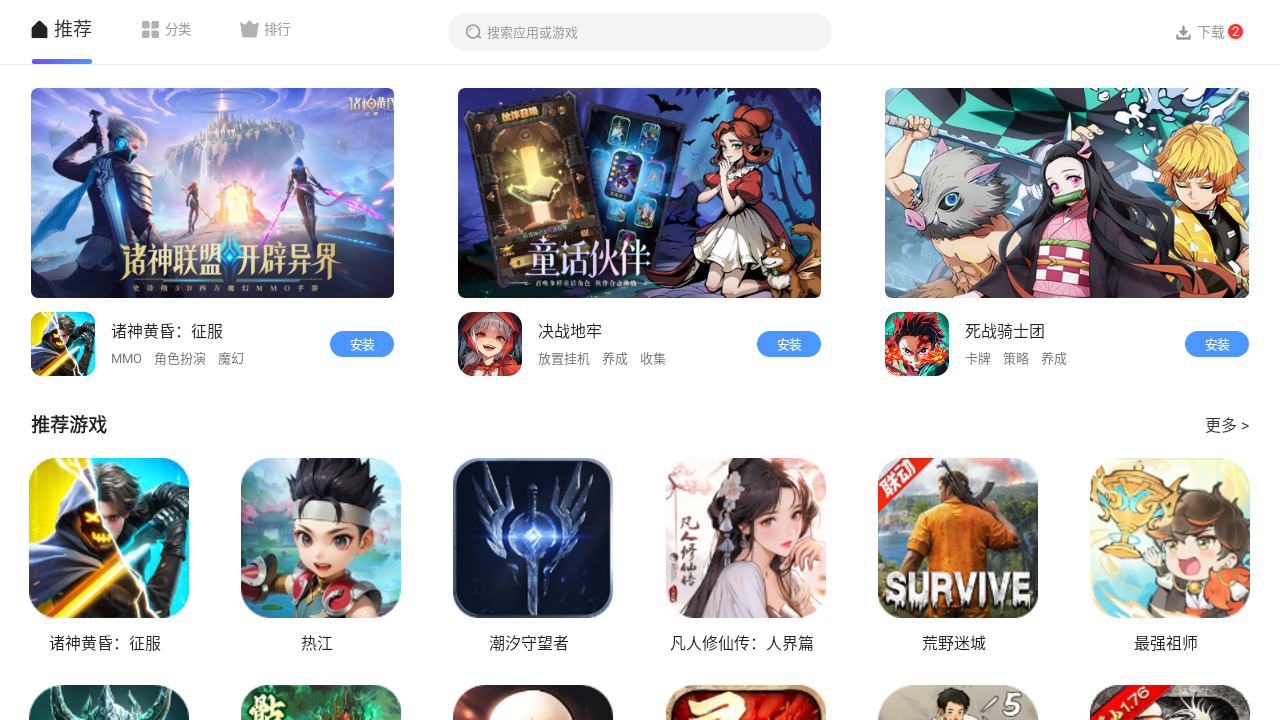
Task: Open 凡人修仙传：人界篇 game
Action: click(745, 538)
